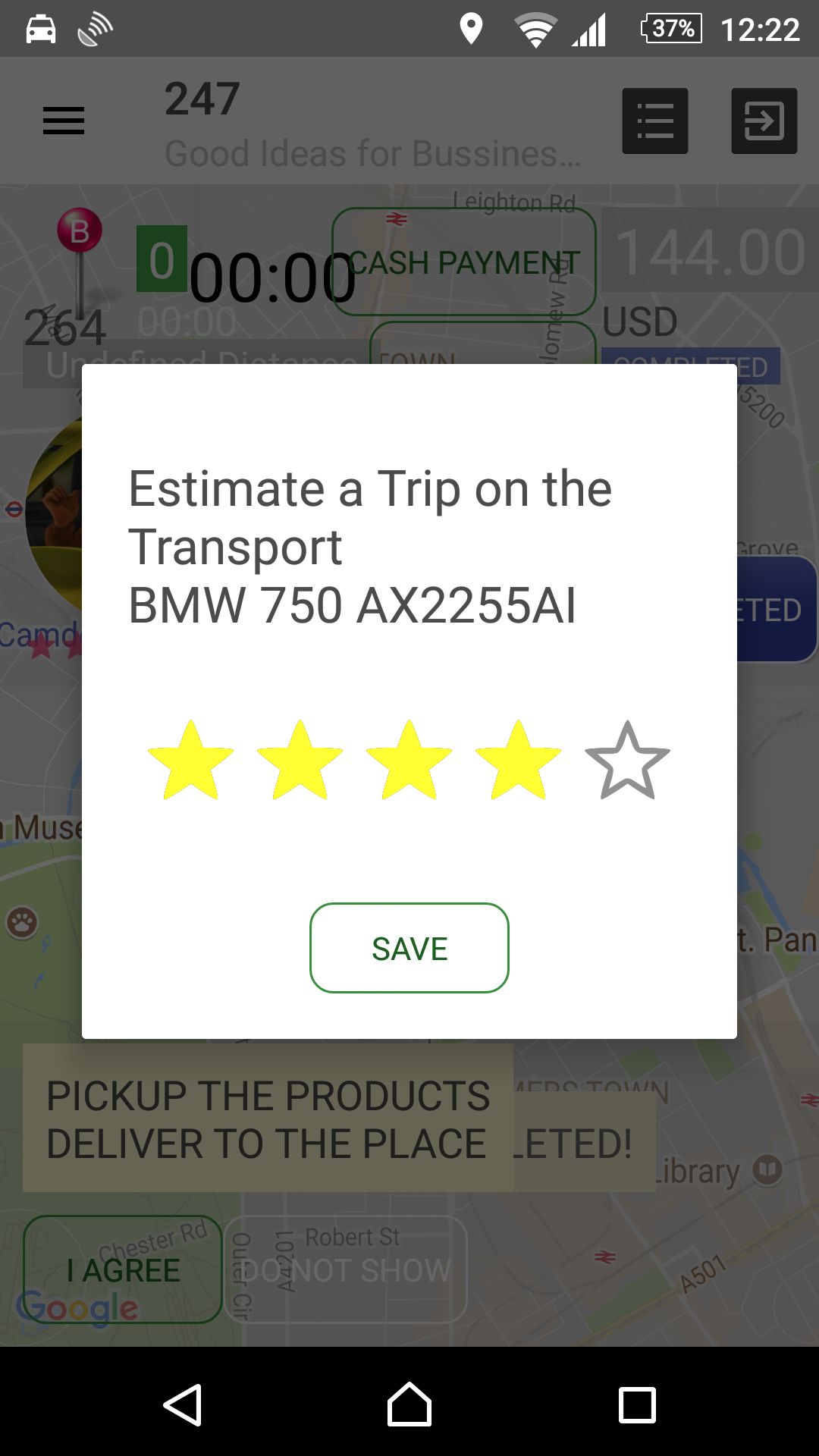Set the rating to two stars
819x1456 pixels.
300,761
